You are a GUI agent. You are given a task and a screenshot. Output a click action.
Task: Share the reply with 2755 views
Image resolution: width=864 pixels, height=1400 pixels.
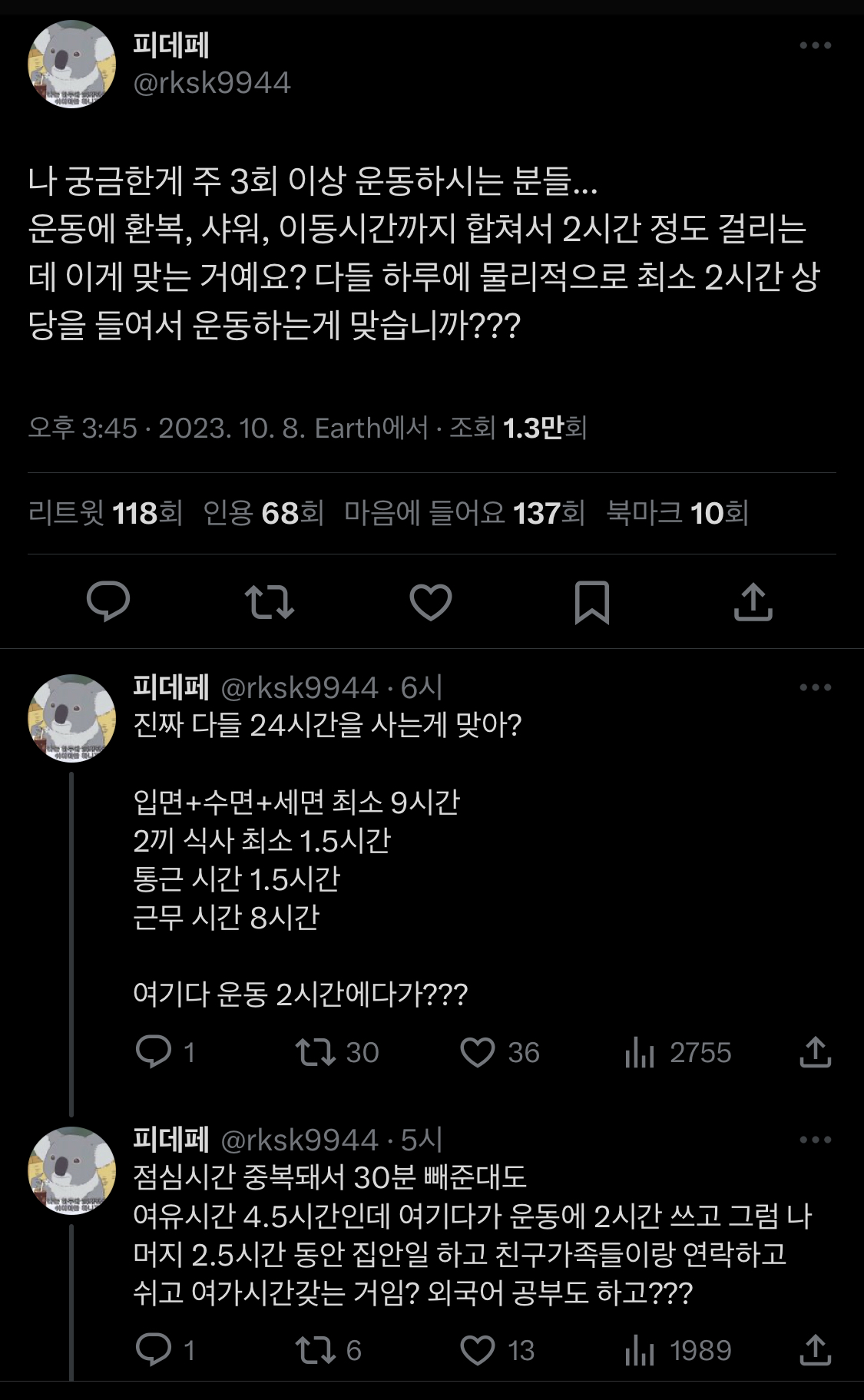(815, 1051)
